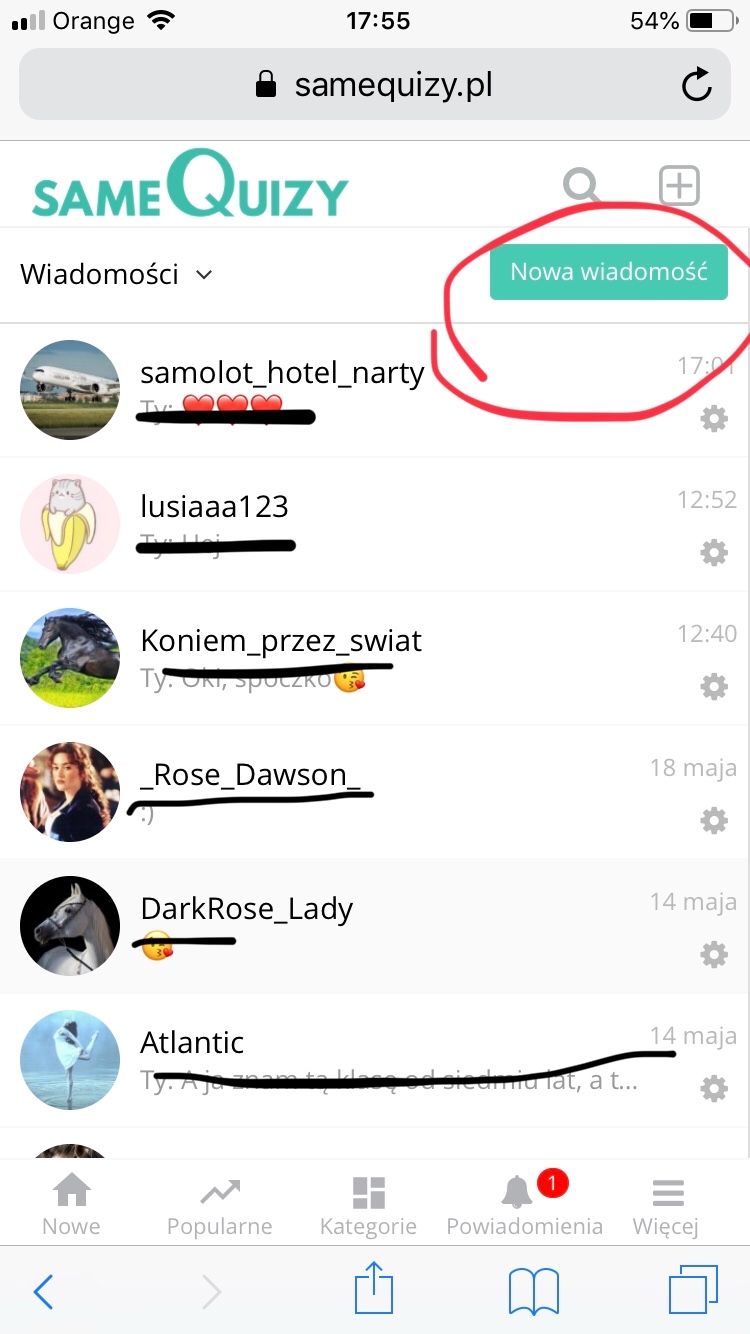750x1334 pixels.
Task: Open the Kategorie tab
Action: tap(368, 1205)
